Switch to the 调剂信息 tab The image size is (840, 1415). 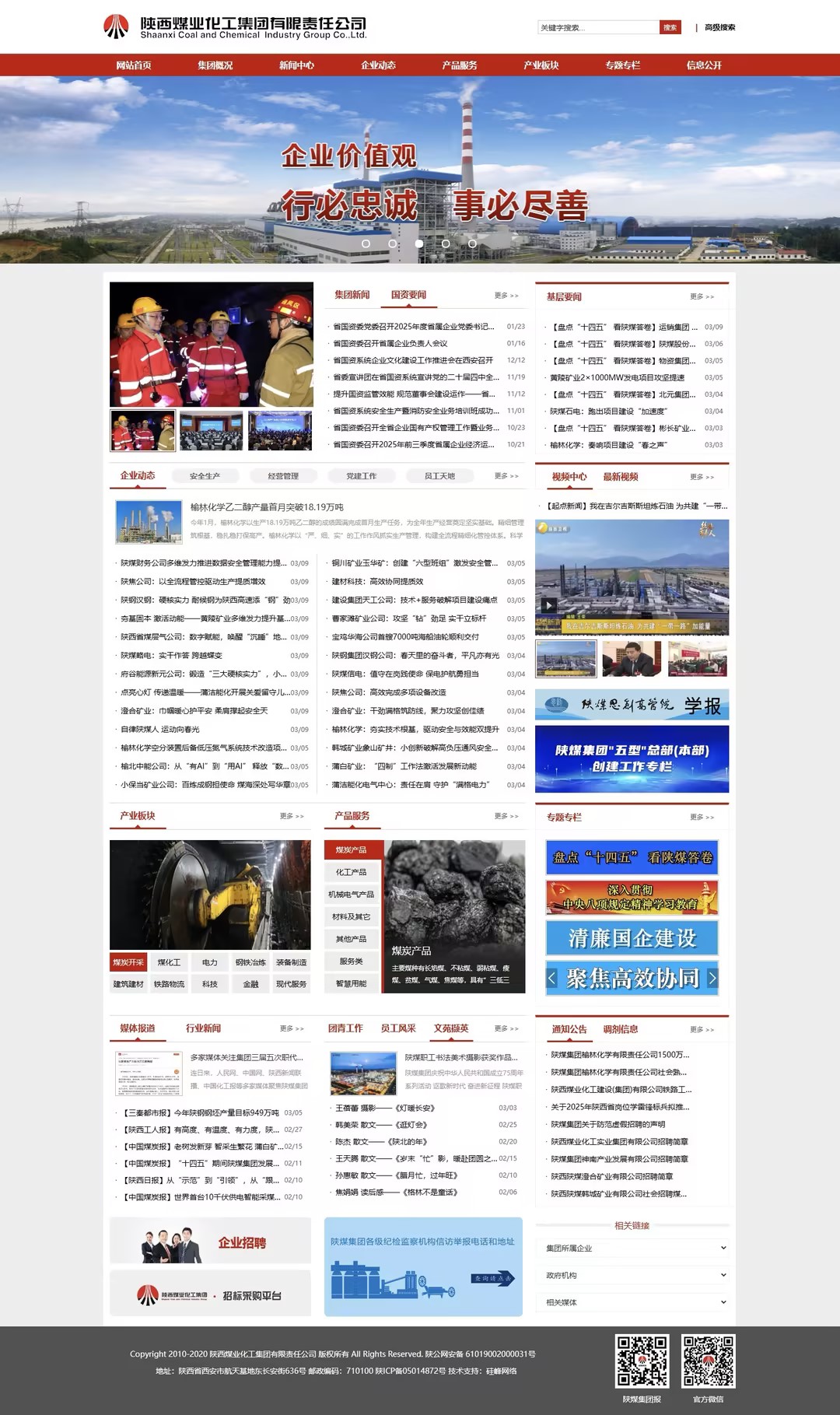click(620, 1029)
